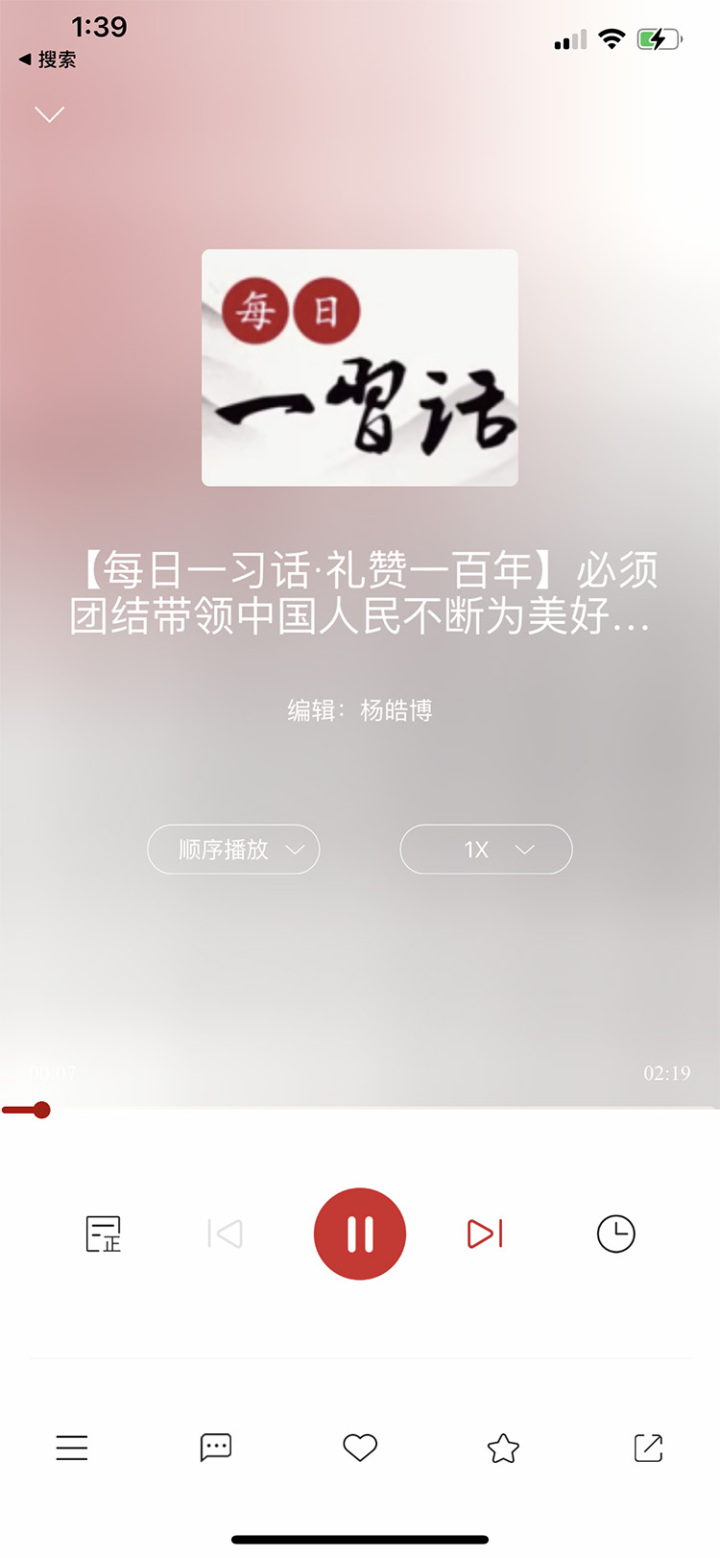
Task: Return to 搜索 via the back link
Action: coord(47,60)
